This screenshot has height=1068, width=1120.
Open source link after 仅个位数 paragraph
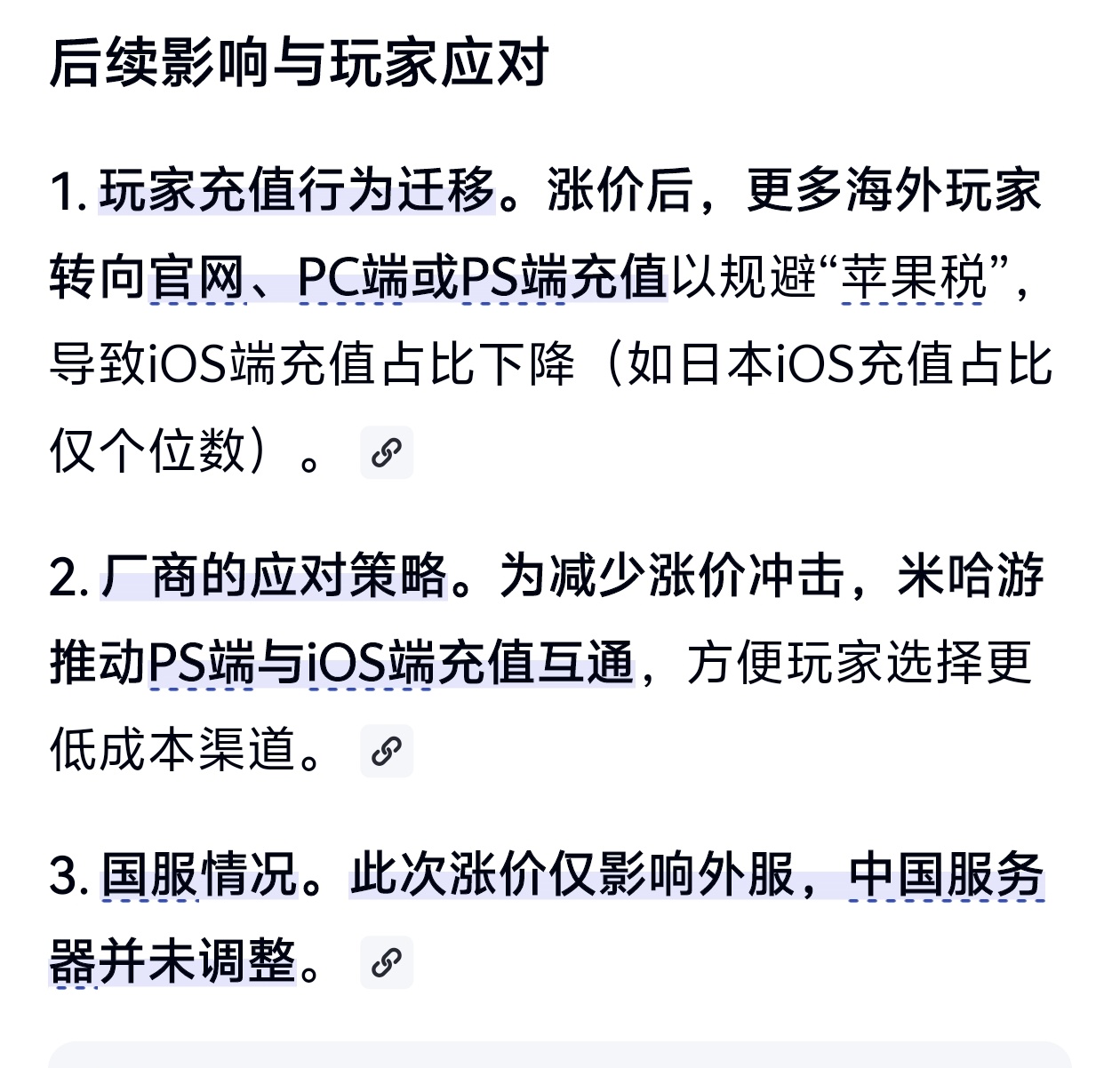387,453
